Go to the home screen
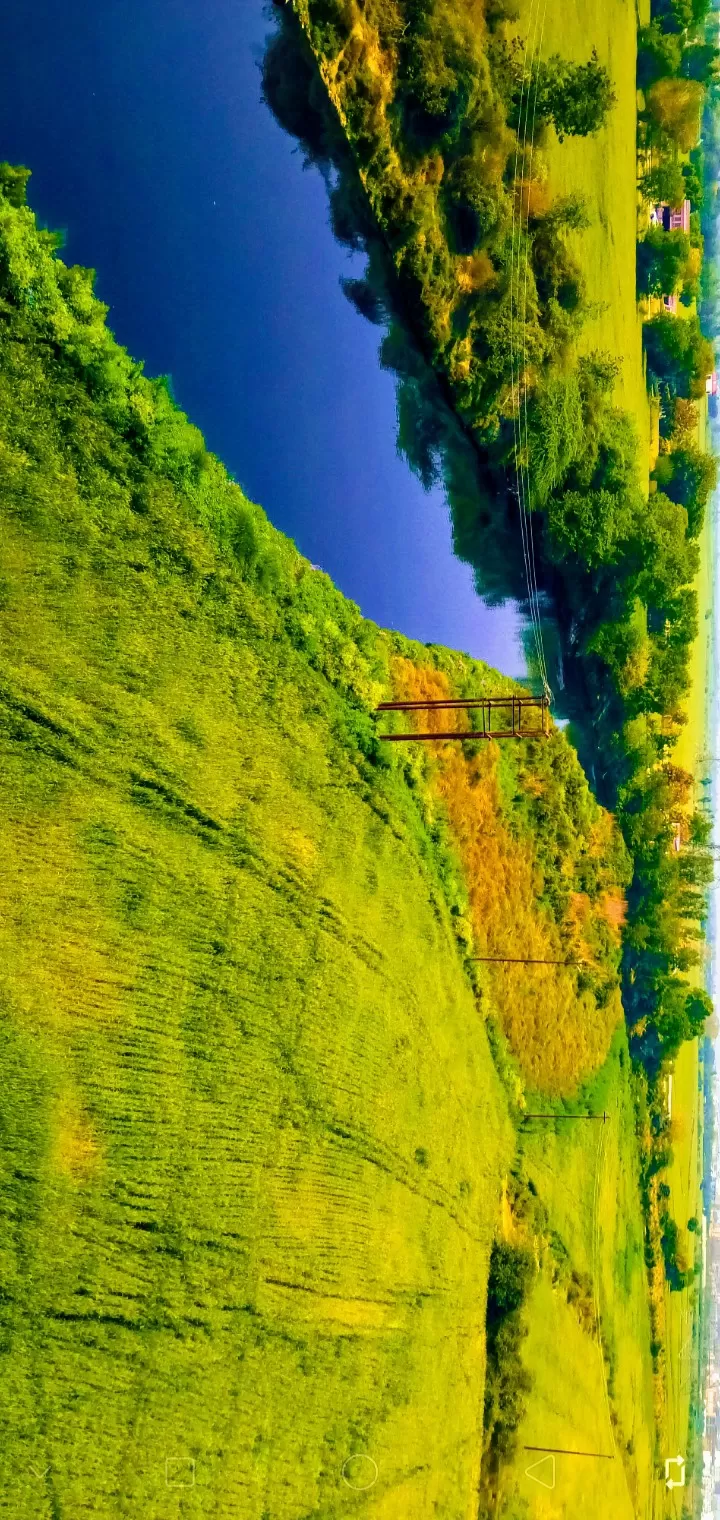Viewport: 720px width, 1520px height. pyautogui.click(x=360, y=1471)
